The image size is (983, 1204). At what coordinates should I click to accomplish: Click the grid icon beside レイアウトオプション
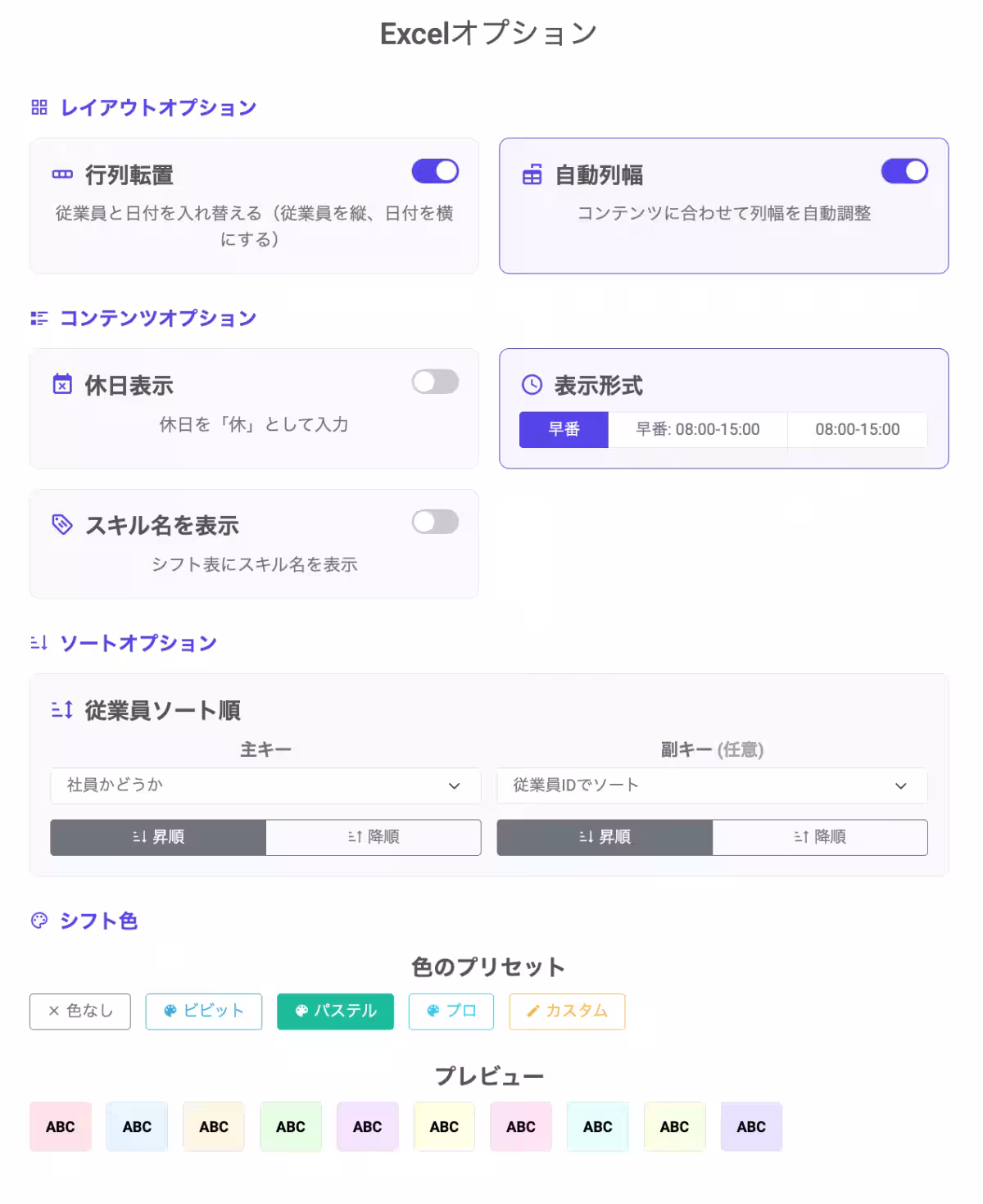38,106
